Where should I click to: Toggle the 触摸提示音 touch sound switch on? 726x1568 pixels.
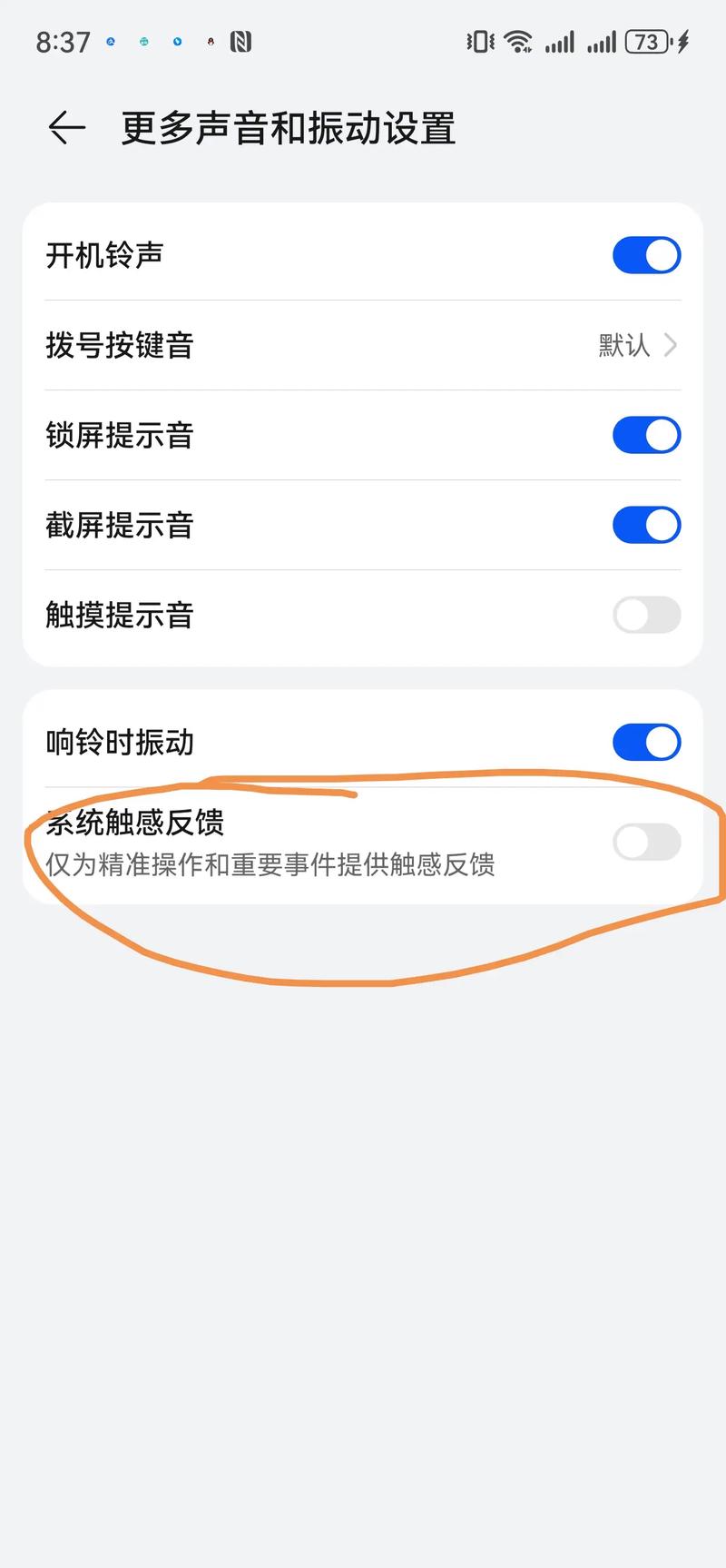point(645,615)
